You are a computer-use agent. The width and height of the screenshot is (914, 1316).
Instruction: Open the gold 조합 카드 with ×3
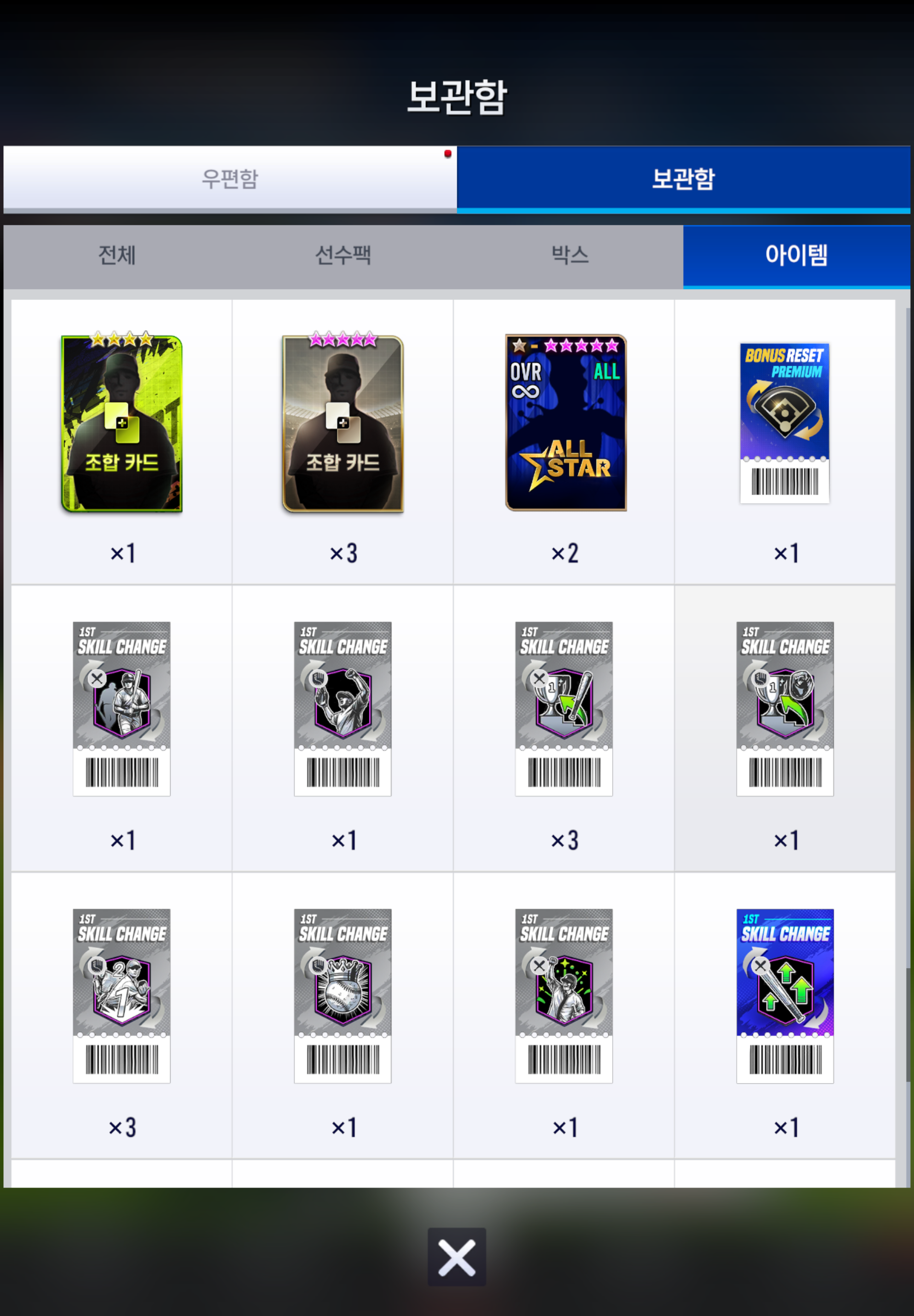coord(343,424)
